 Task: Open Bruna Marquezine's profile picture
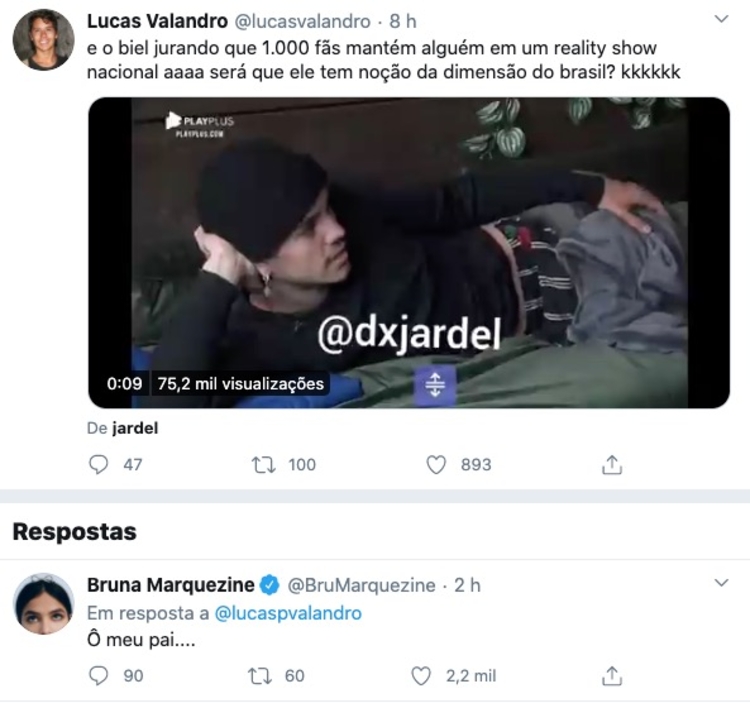point(42,604)
